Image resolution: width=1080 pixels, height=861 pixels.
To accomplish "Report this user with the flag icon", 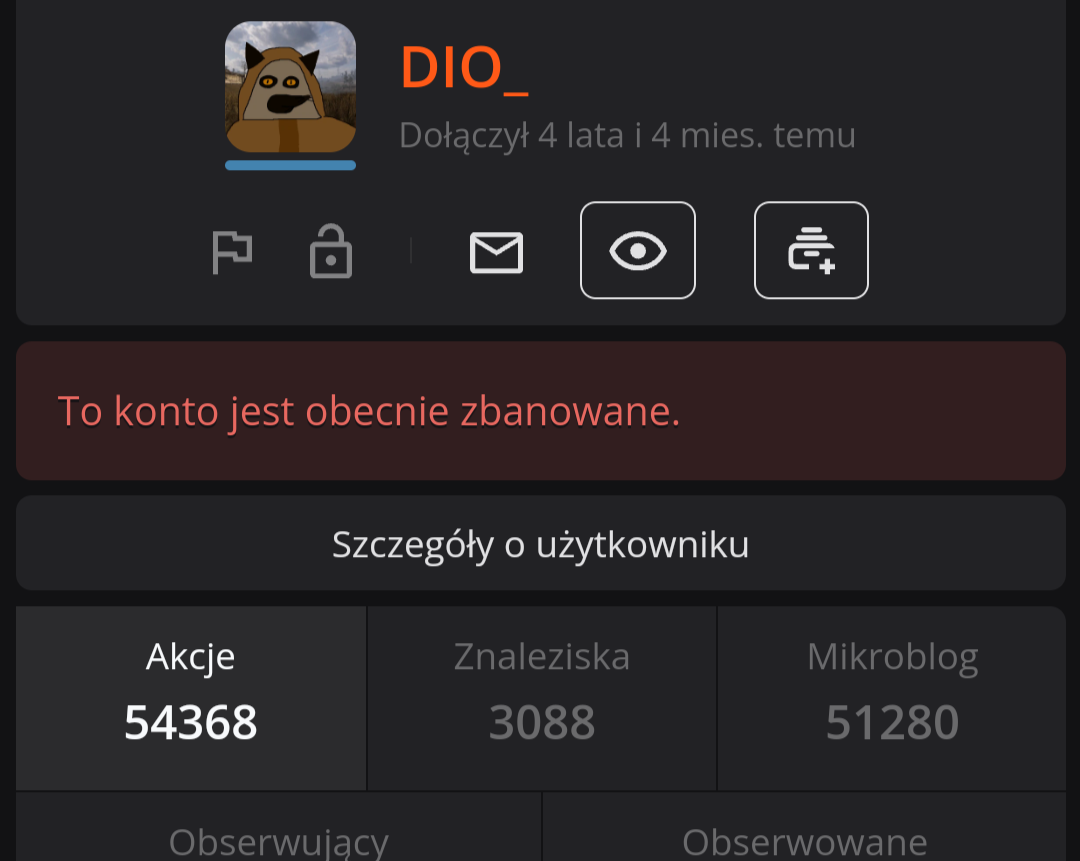I will coord(232,251).
